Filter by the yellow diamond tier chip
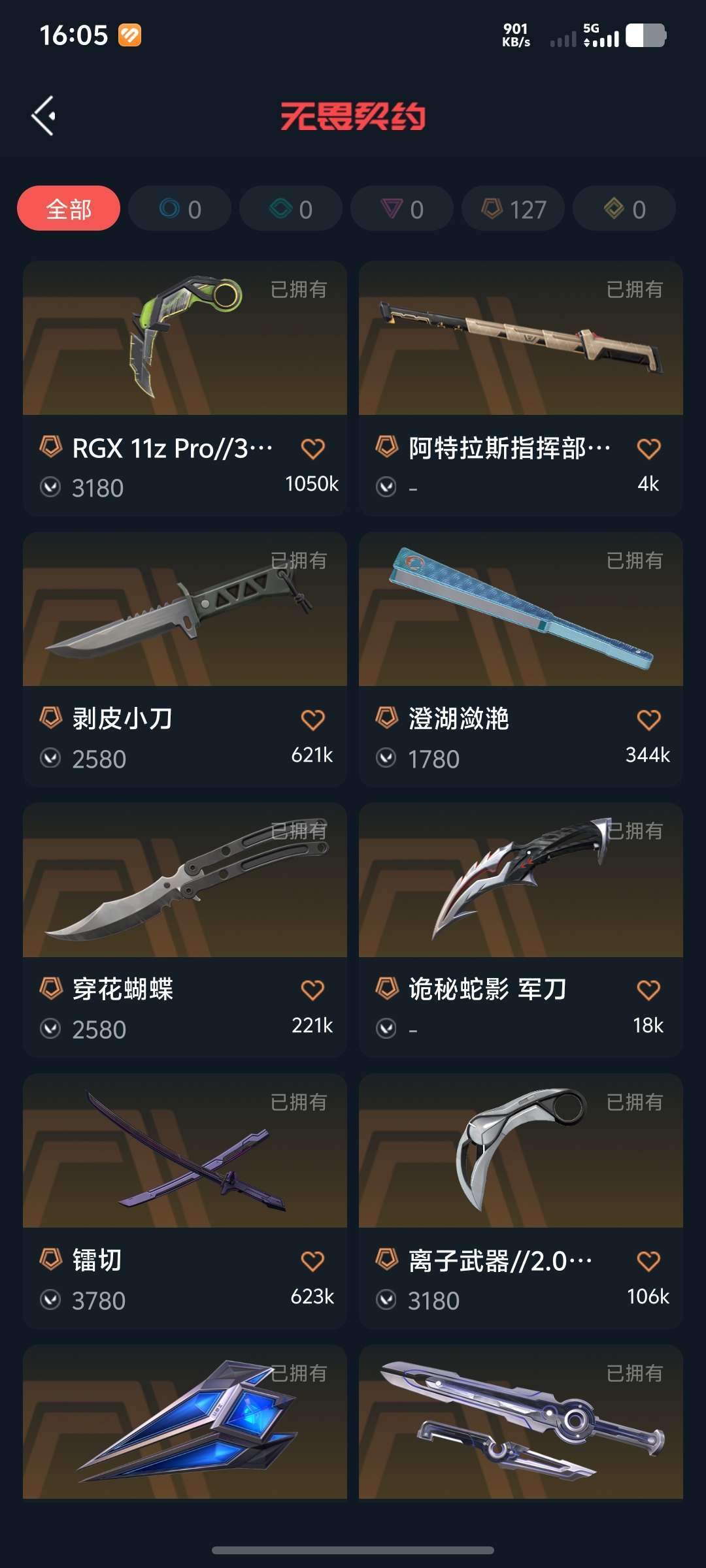 (x=624, y=208)
